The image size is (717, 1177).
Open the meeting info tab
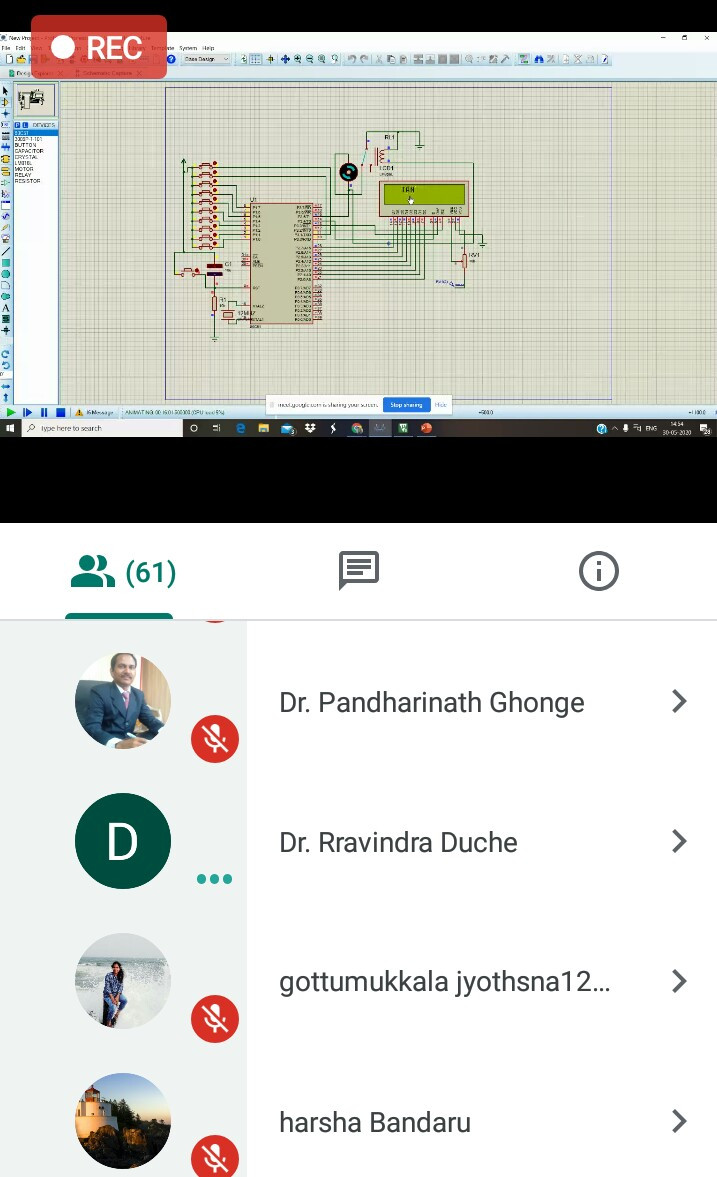point(598,571)
